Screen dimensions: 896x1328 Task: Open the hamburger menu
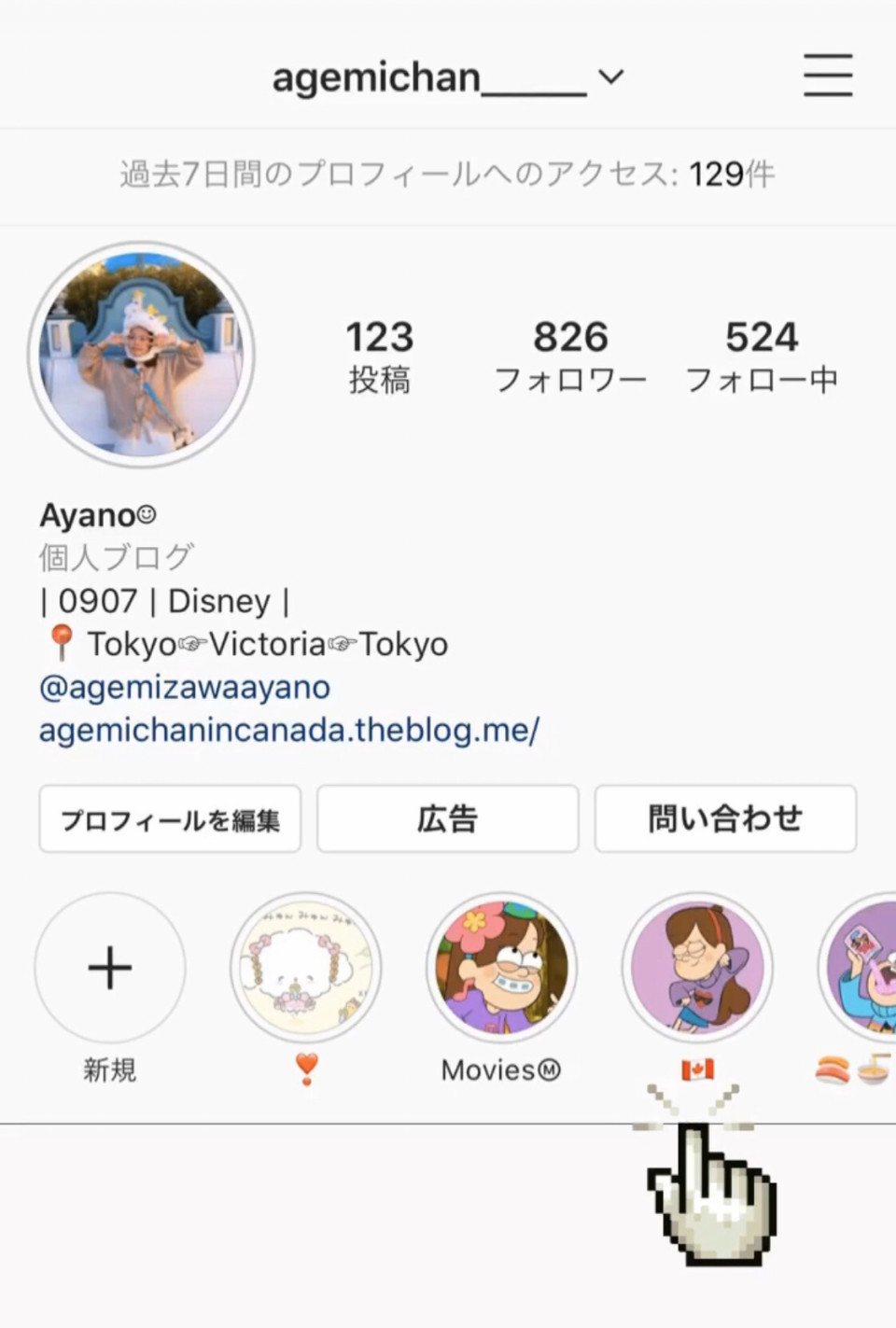(828, 75)
